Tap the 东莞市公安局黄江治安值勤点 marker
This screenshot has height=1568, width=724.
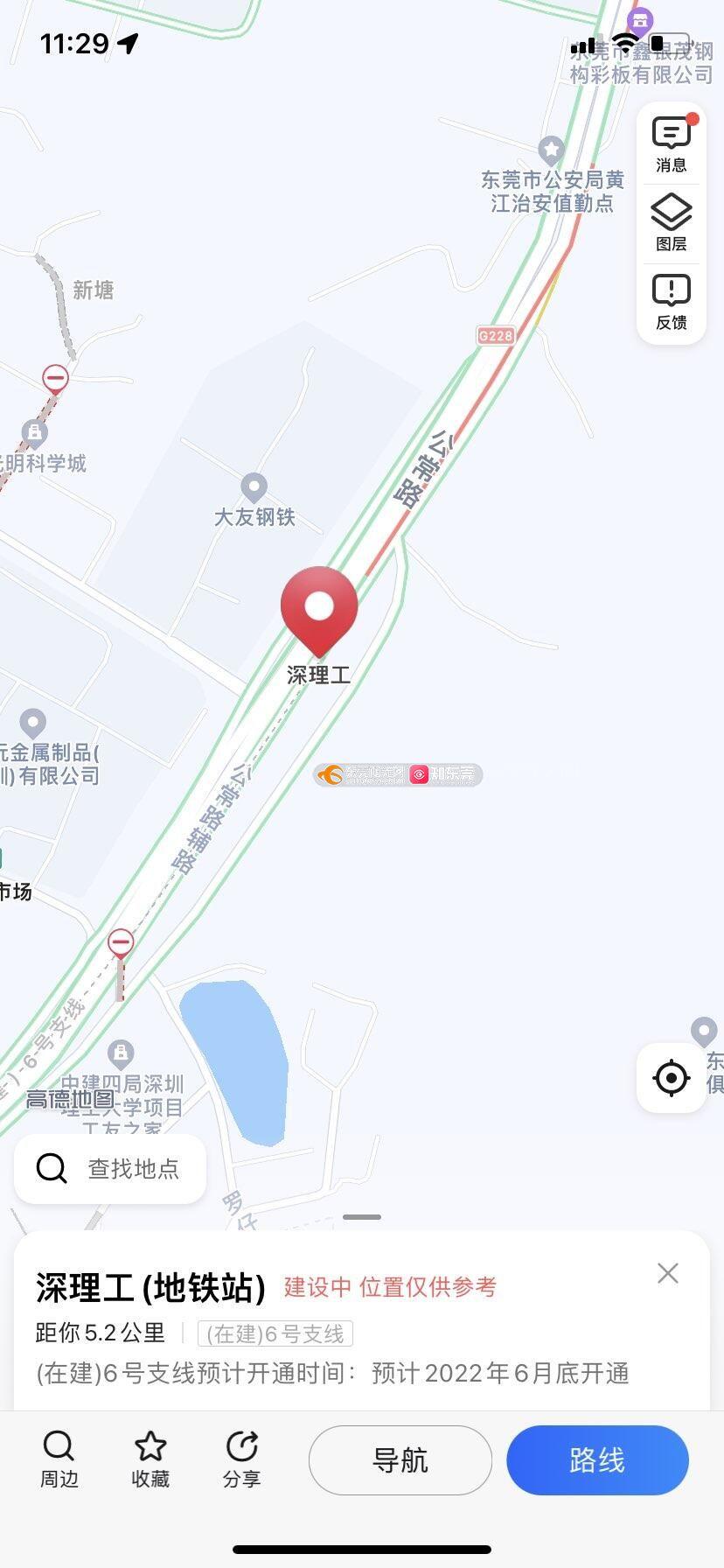(551, 151)
